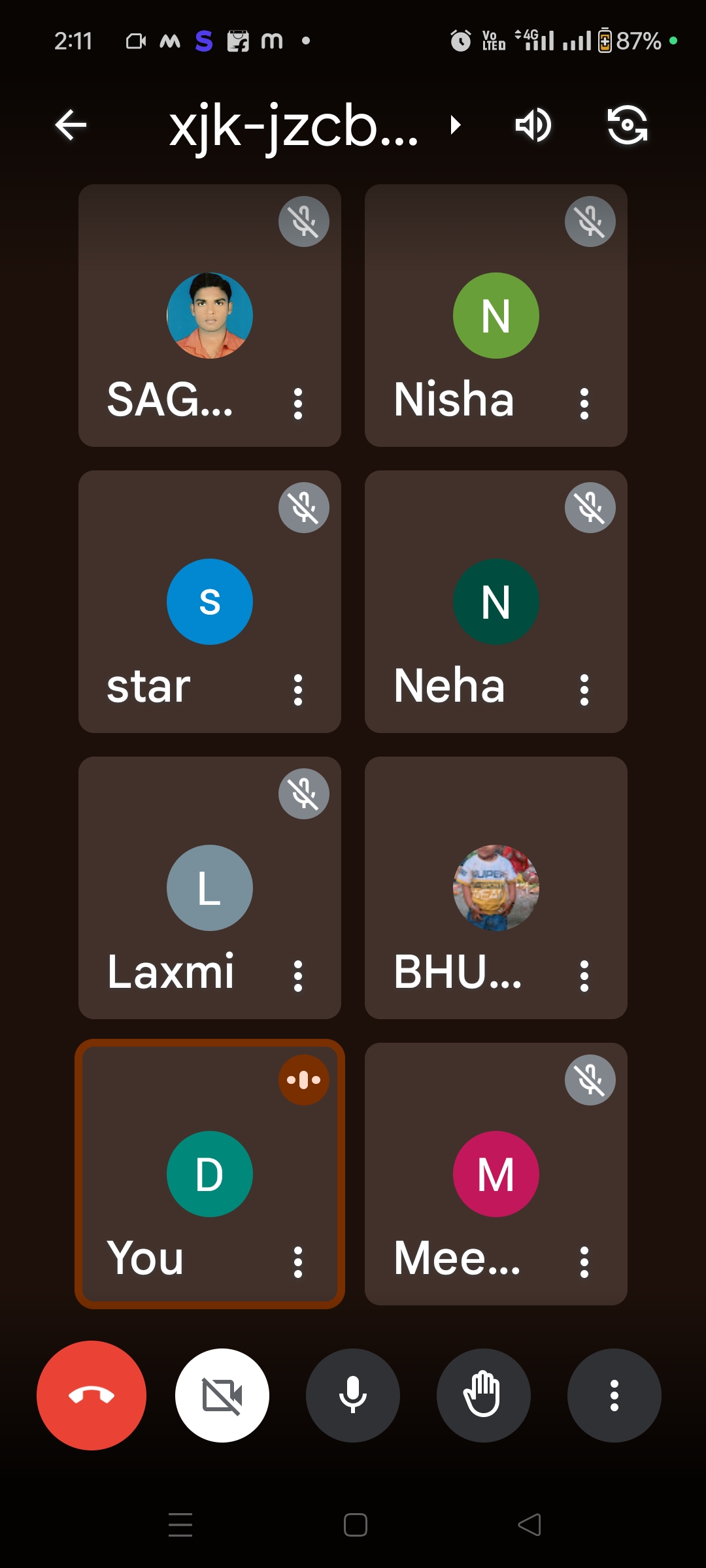This screenshot has width=706, height=1568.
Task: Open more call options menu
Action: coord(614,1396)
